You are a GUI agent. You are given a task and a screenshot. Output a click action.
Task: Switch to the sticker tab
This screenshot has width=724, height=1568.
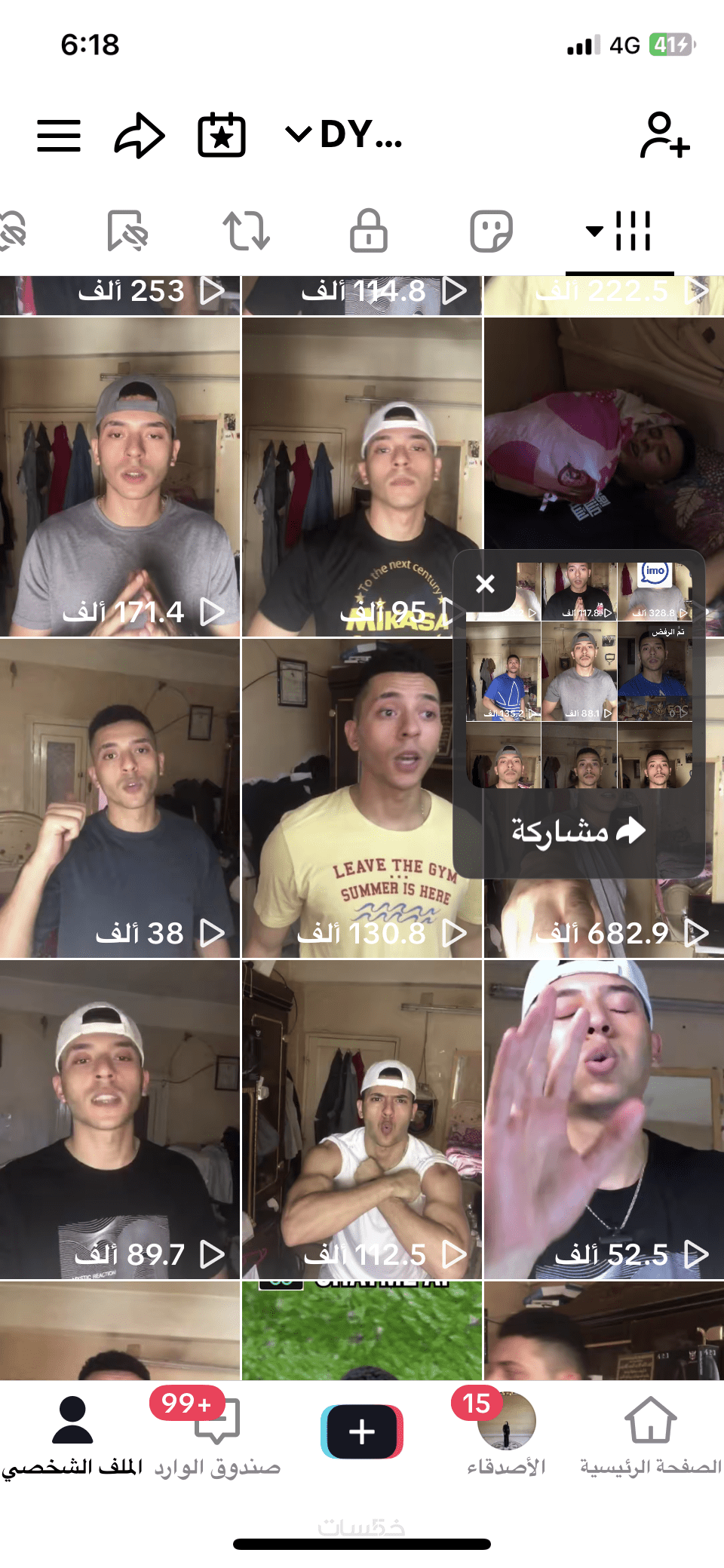(x=491, y=231)
